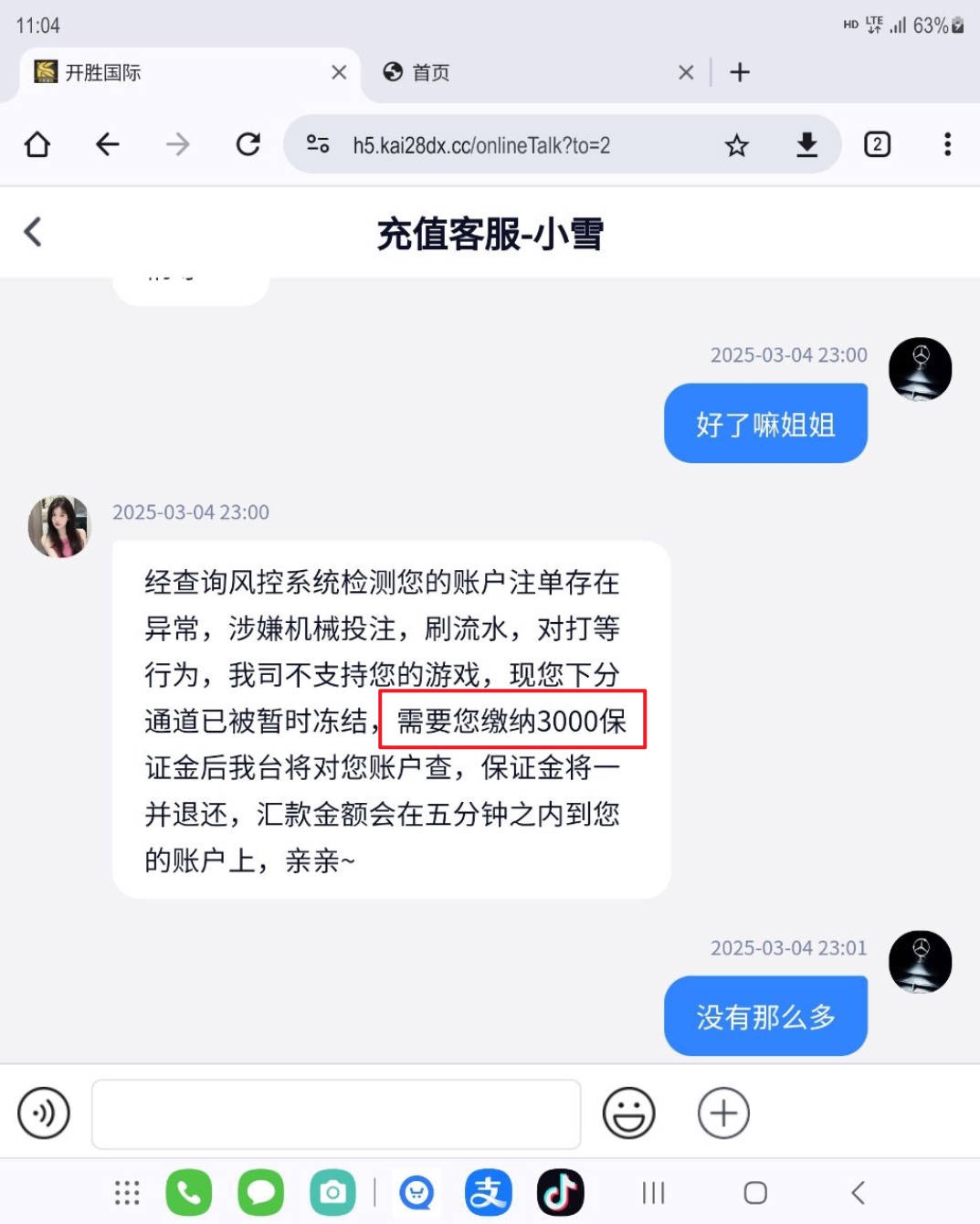Image resolution: width=980 pixels, height=1224 pixels.
Task: Open a new browser tab
Action: [740, 72]
